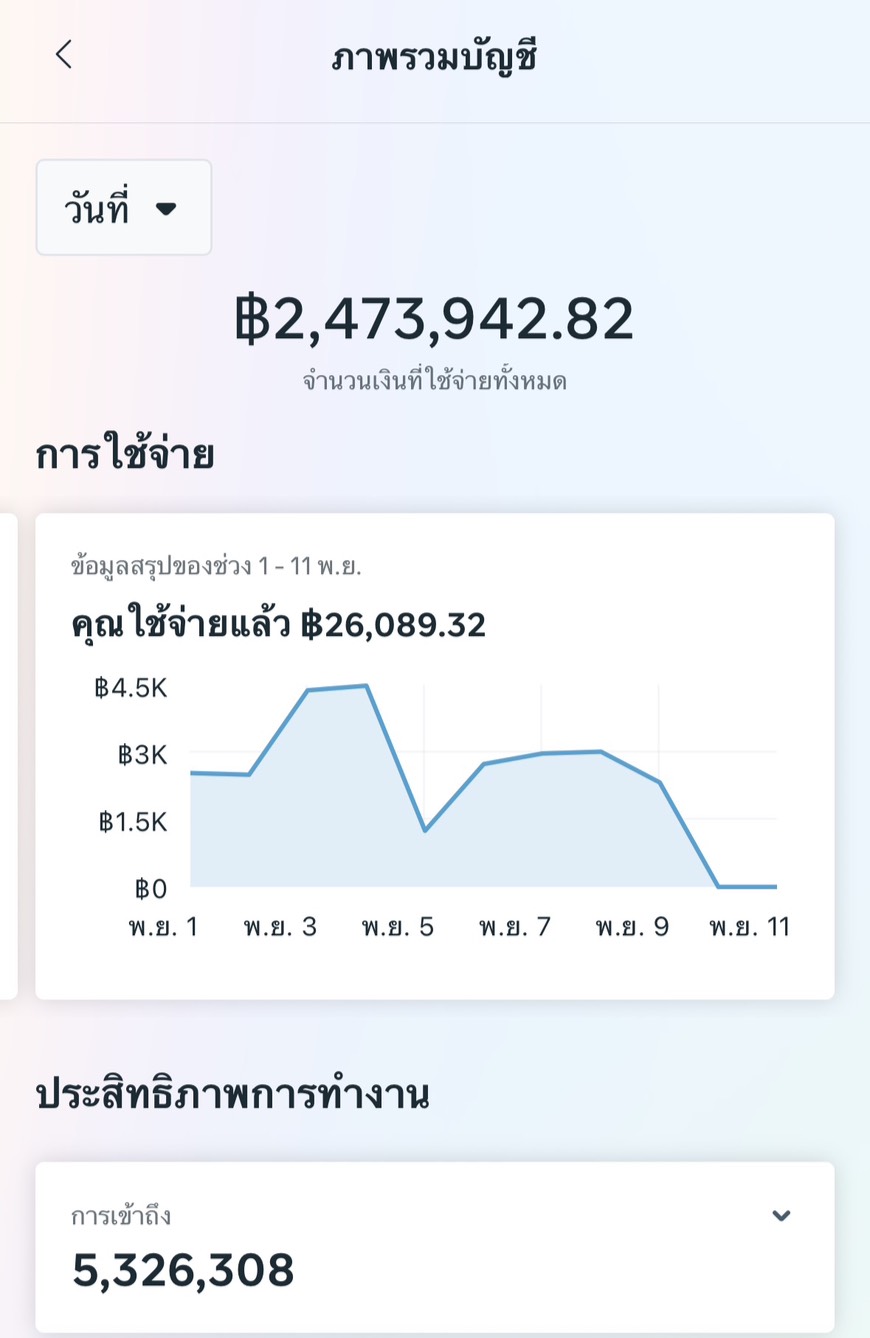
Task: Open the spending summary chart card
Action: click(435, 756)
